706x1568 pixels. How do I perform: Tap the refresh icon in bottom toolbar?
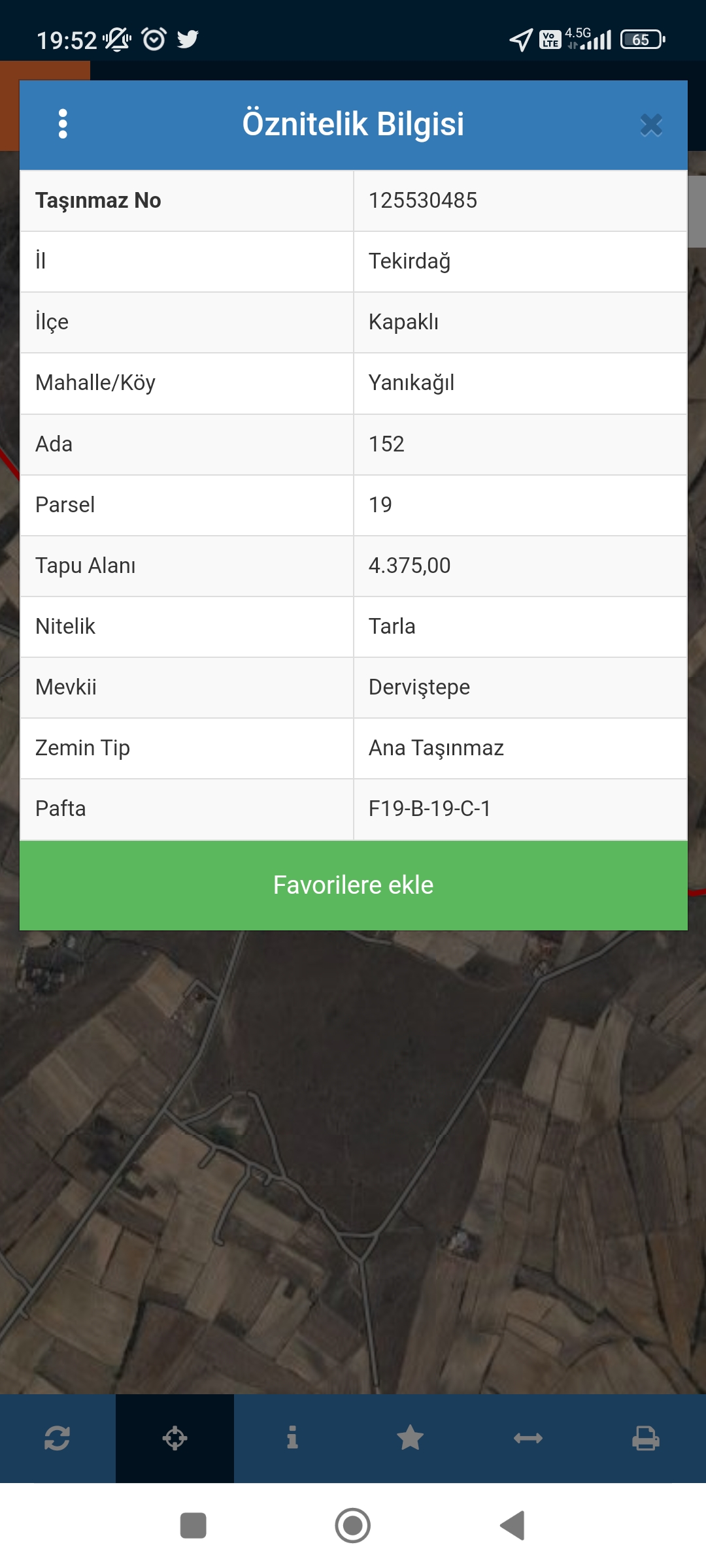[57, 1438]
